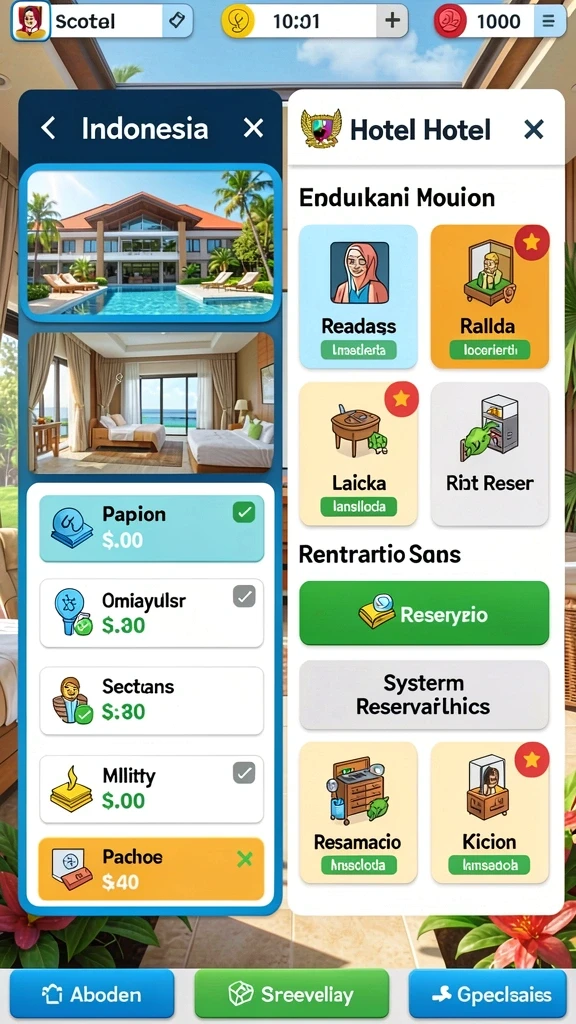576x1024 pixels.
Task: Tap the green Reseryeio button
Action: coord(424,613)
